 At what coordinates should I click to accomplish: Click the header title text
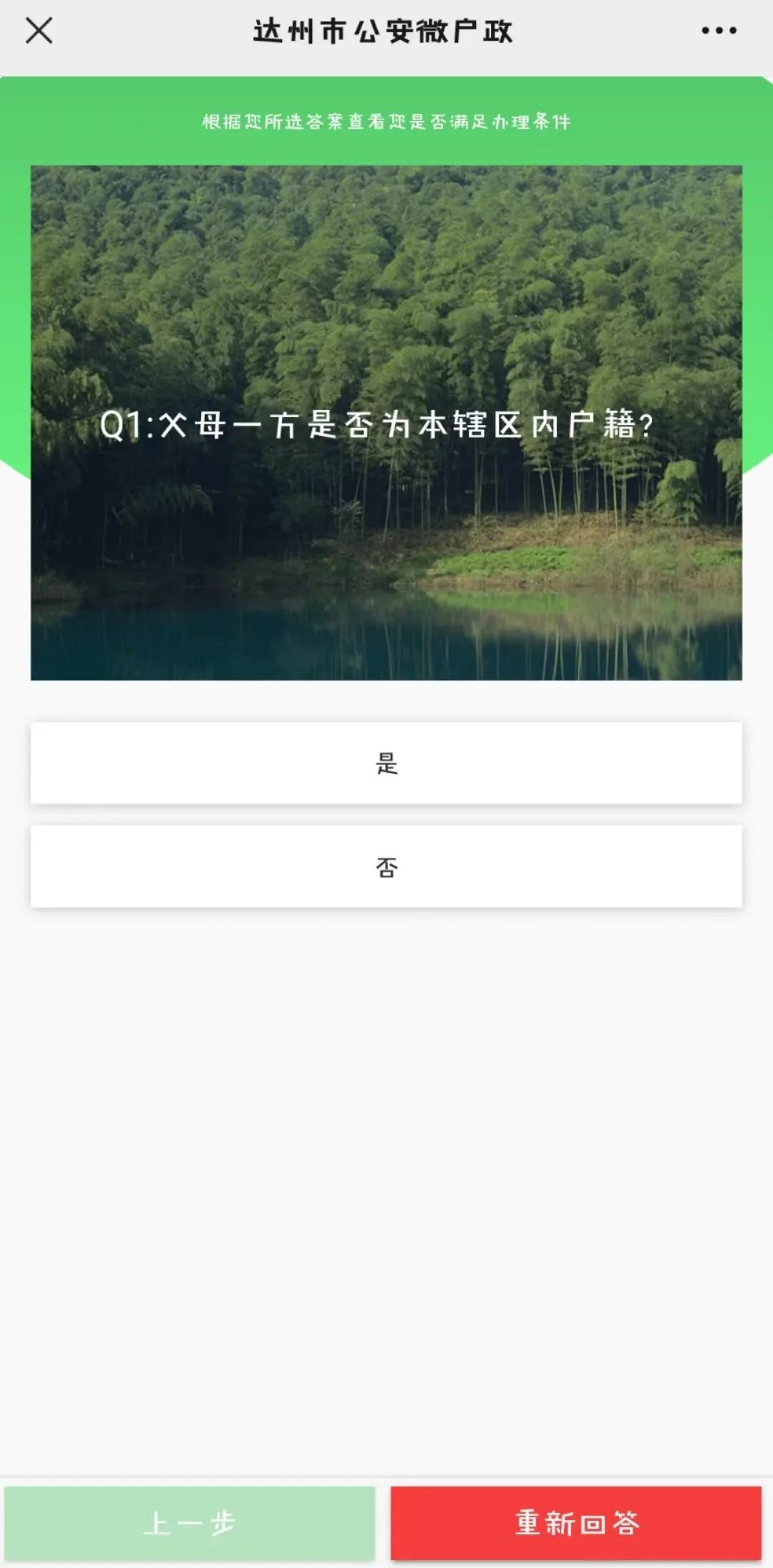pyautogui.click(x=386, y=30)
